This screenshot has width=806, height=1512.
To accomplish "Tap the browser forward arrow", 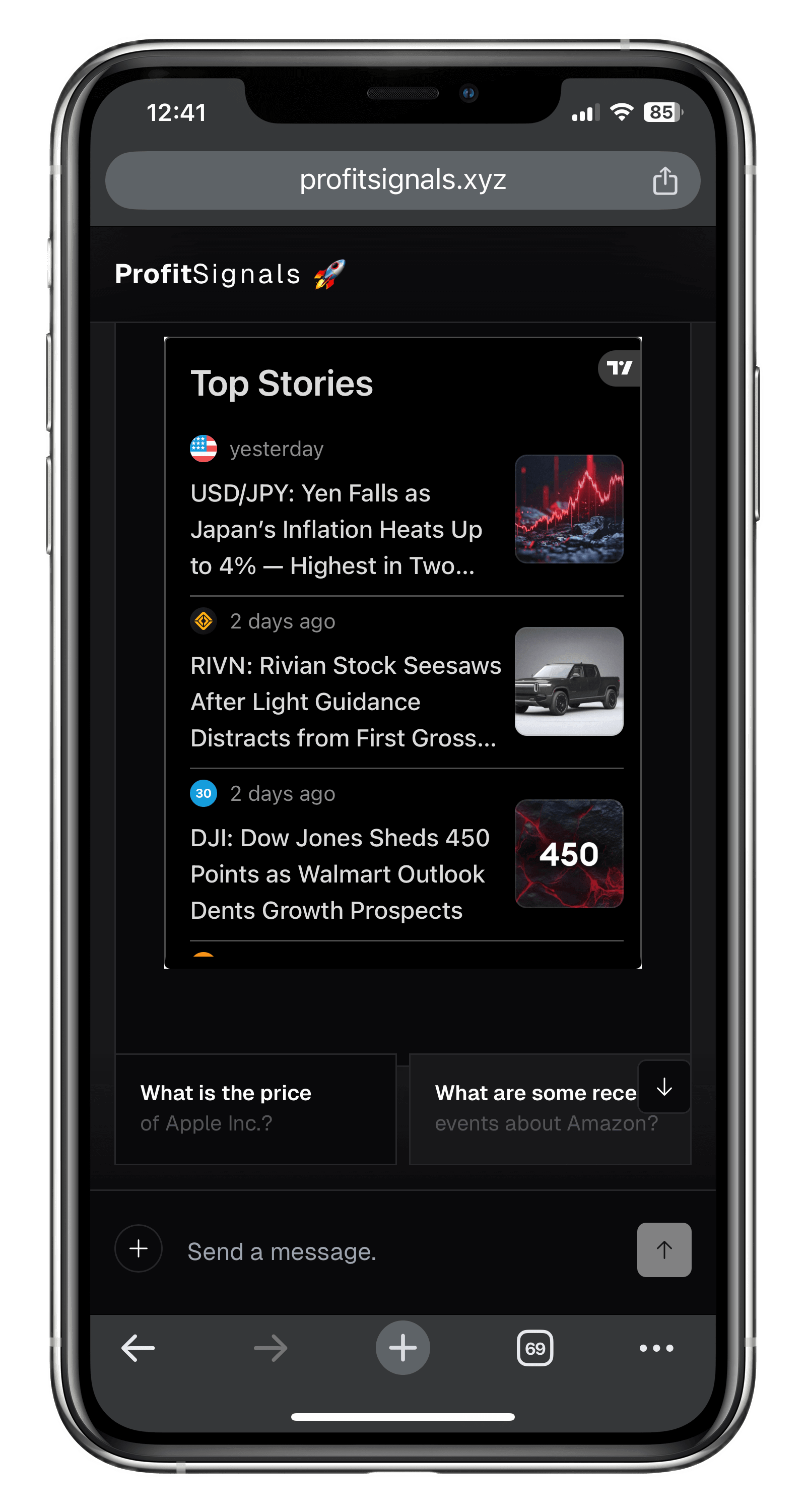I will [x=271, y=1348].
